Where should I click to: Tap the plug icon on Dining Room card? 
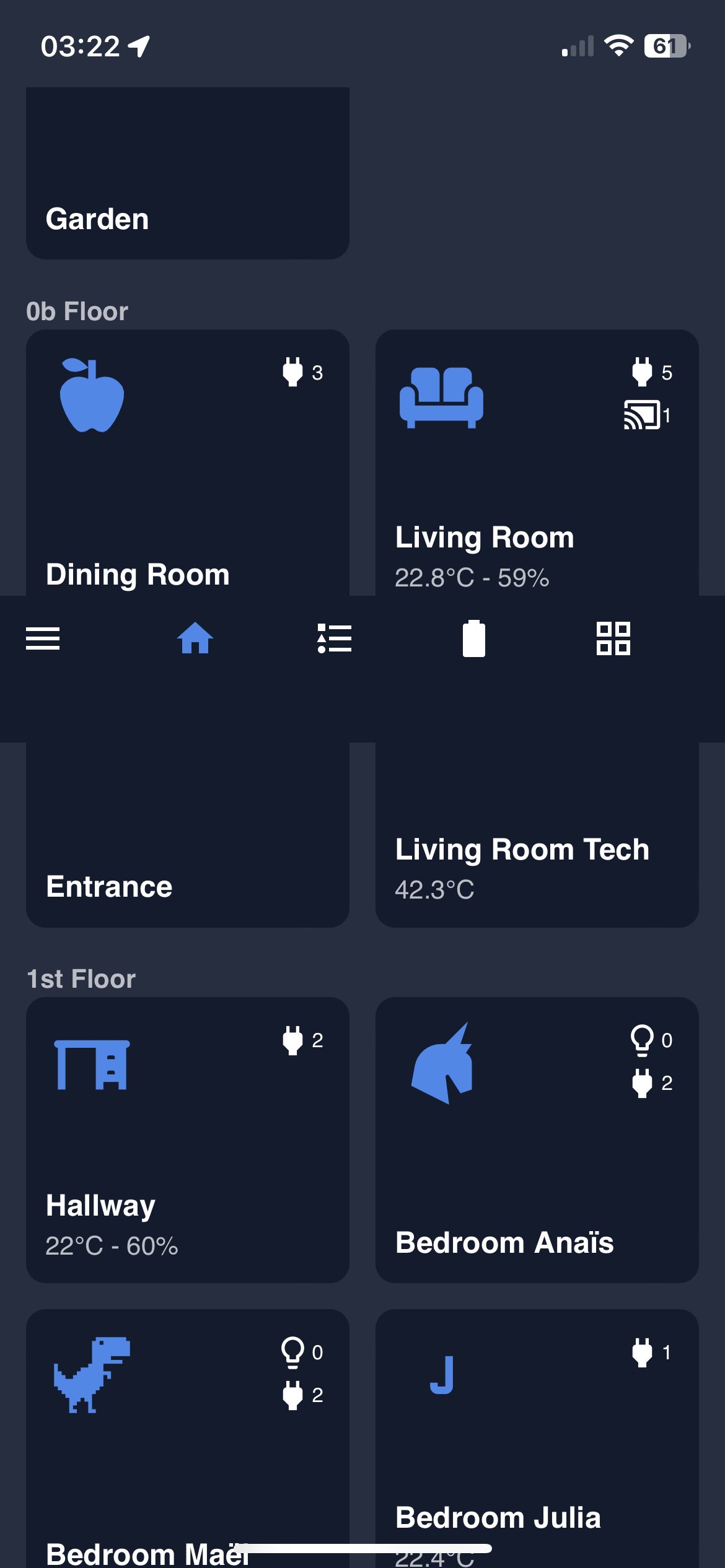292,372
